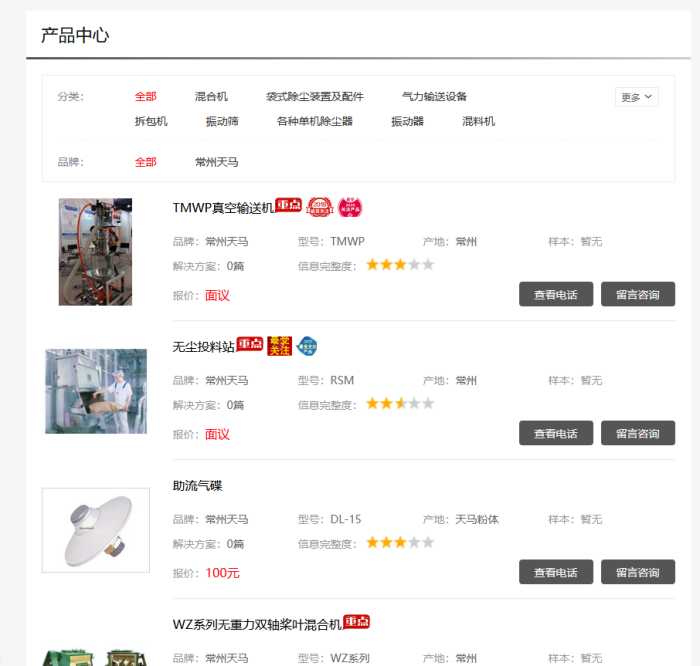This screenshot has height=666, width=700.
Task: Filter by 混合机 category
Action: 211,97
